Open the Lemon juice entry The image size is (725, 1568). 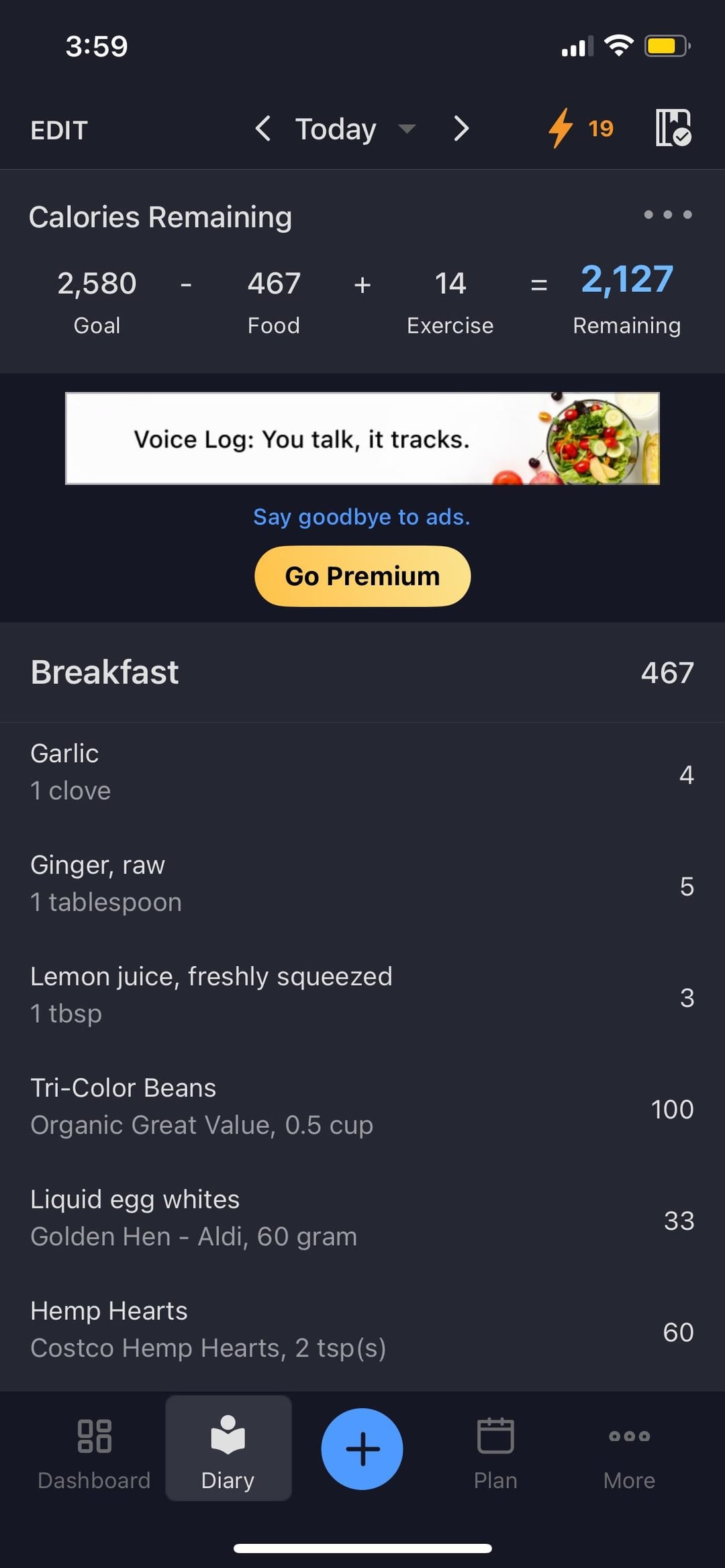(362, 995)
